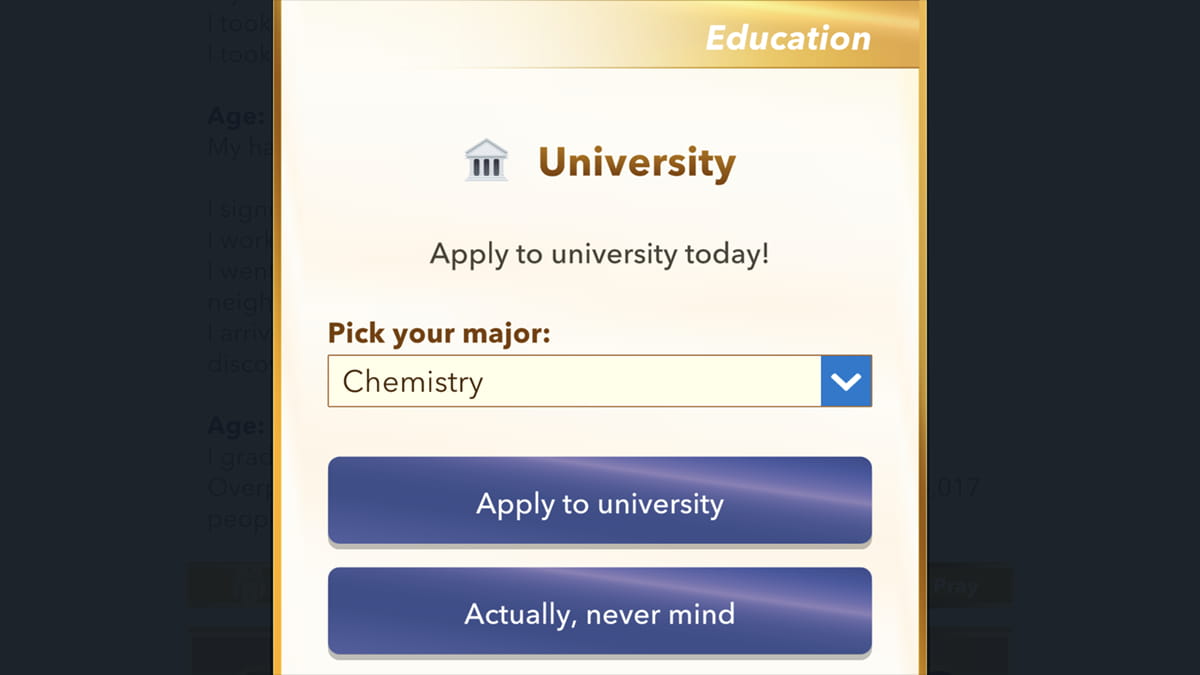The width and height of the screenshot is (1200, 675).
Task: Tap the Apply to university button
Action: [599, 501]
